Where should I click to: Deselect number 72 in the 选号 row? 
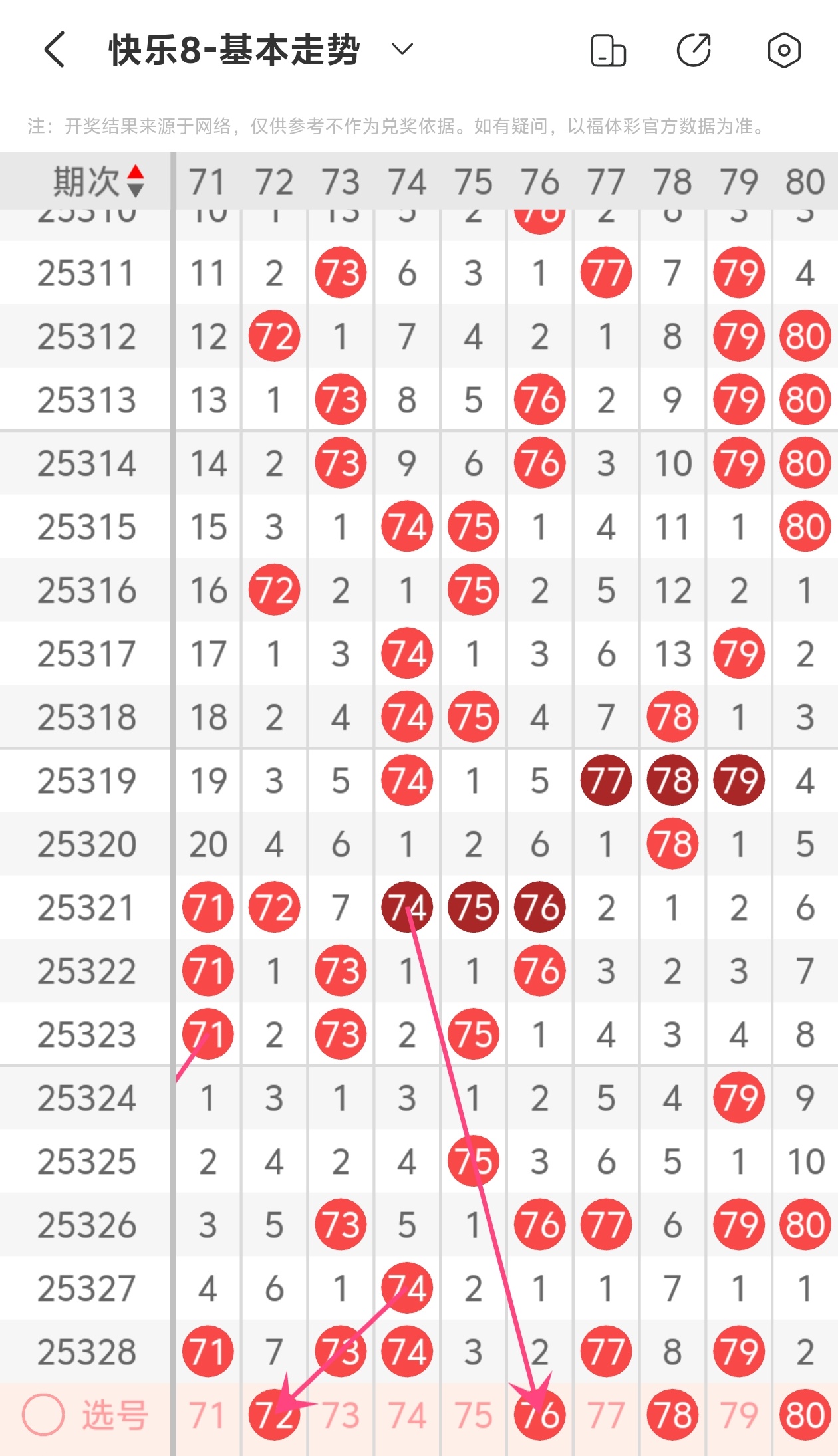point(274,1415)
